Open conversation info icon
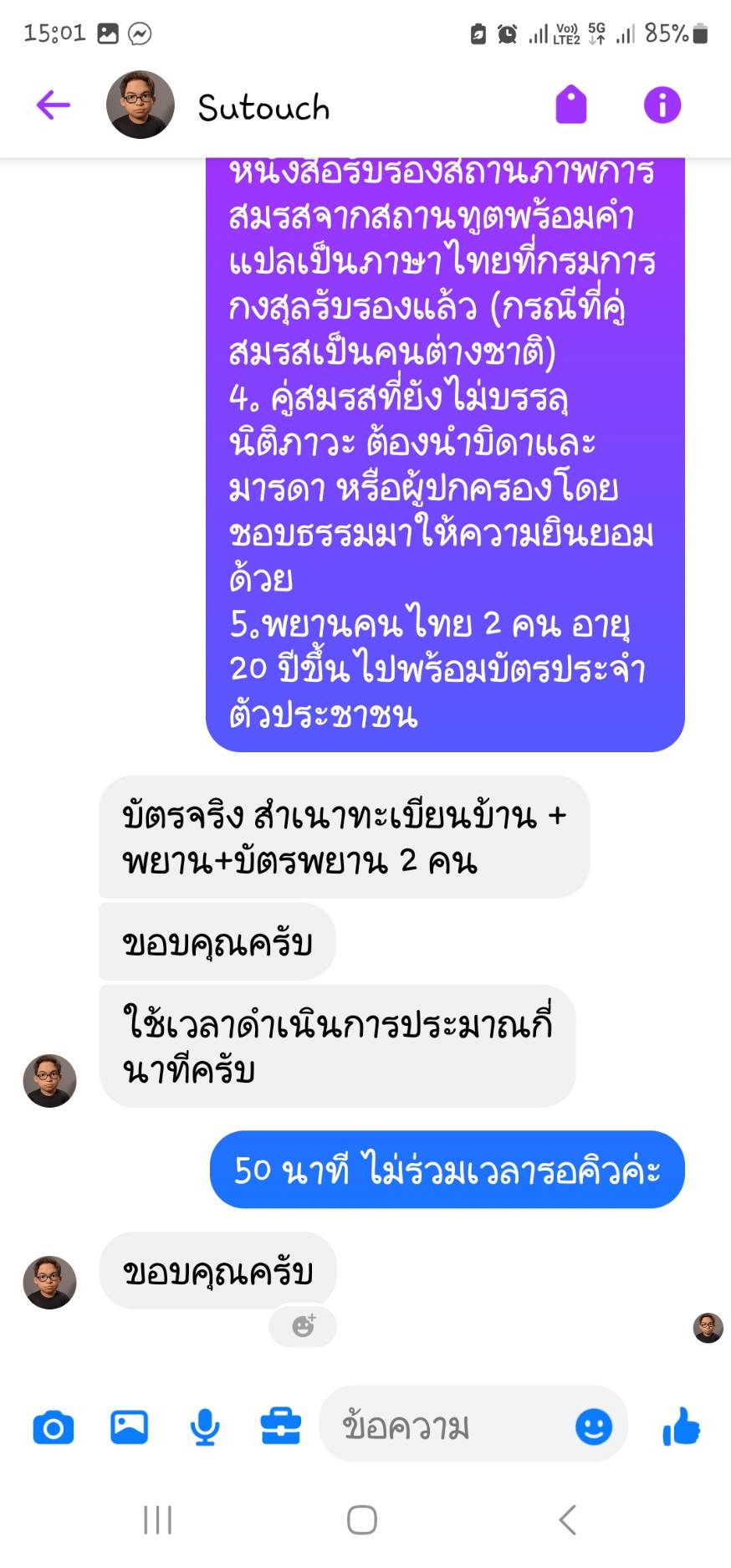This screenshot has width=731, height=1568. [x=662, y=105]
